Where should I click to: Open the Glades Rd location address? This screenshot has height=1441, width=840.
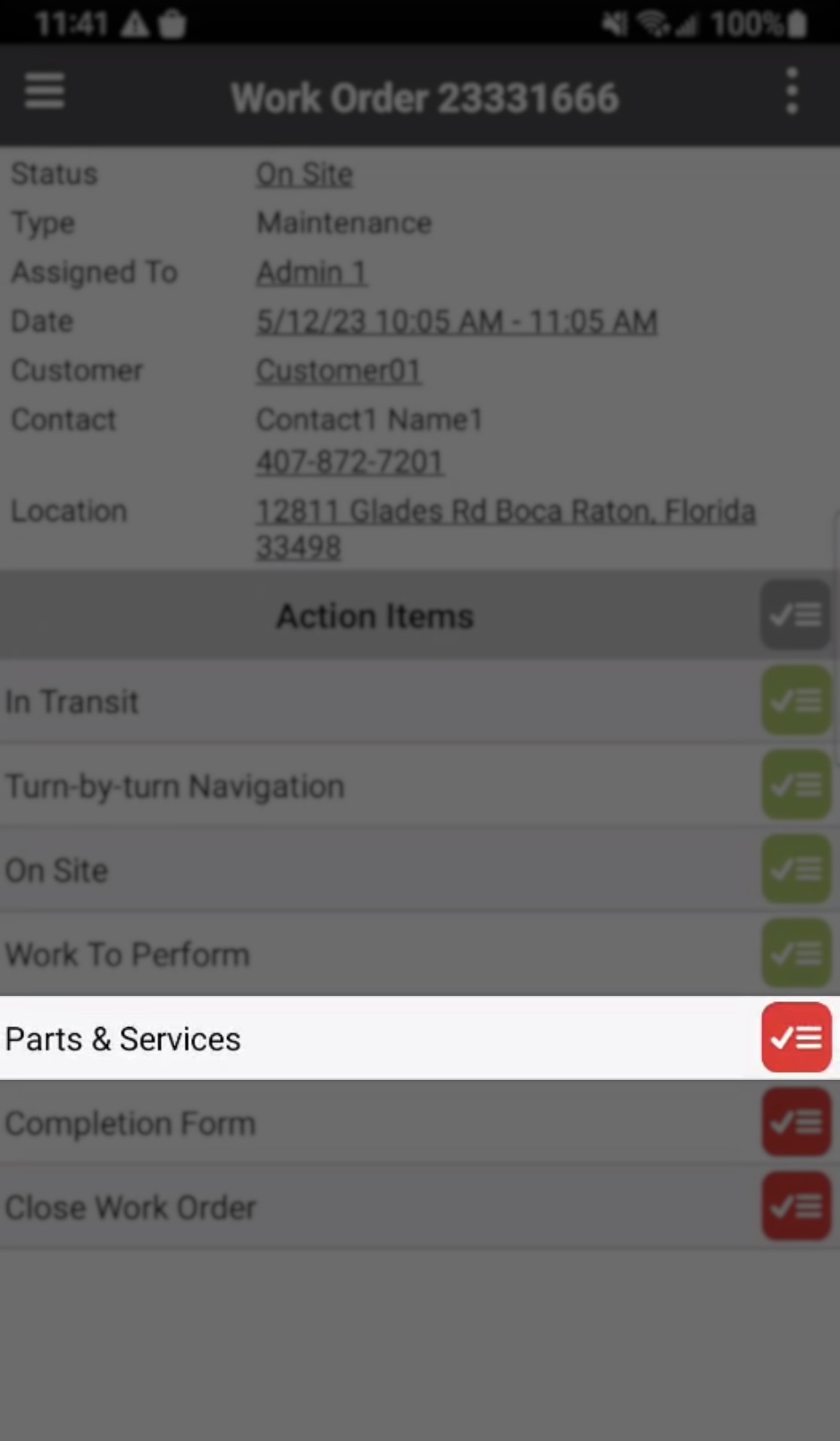505,527
